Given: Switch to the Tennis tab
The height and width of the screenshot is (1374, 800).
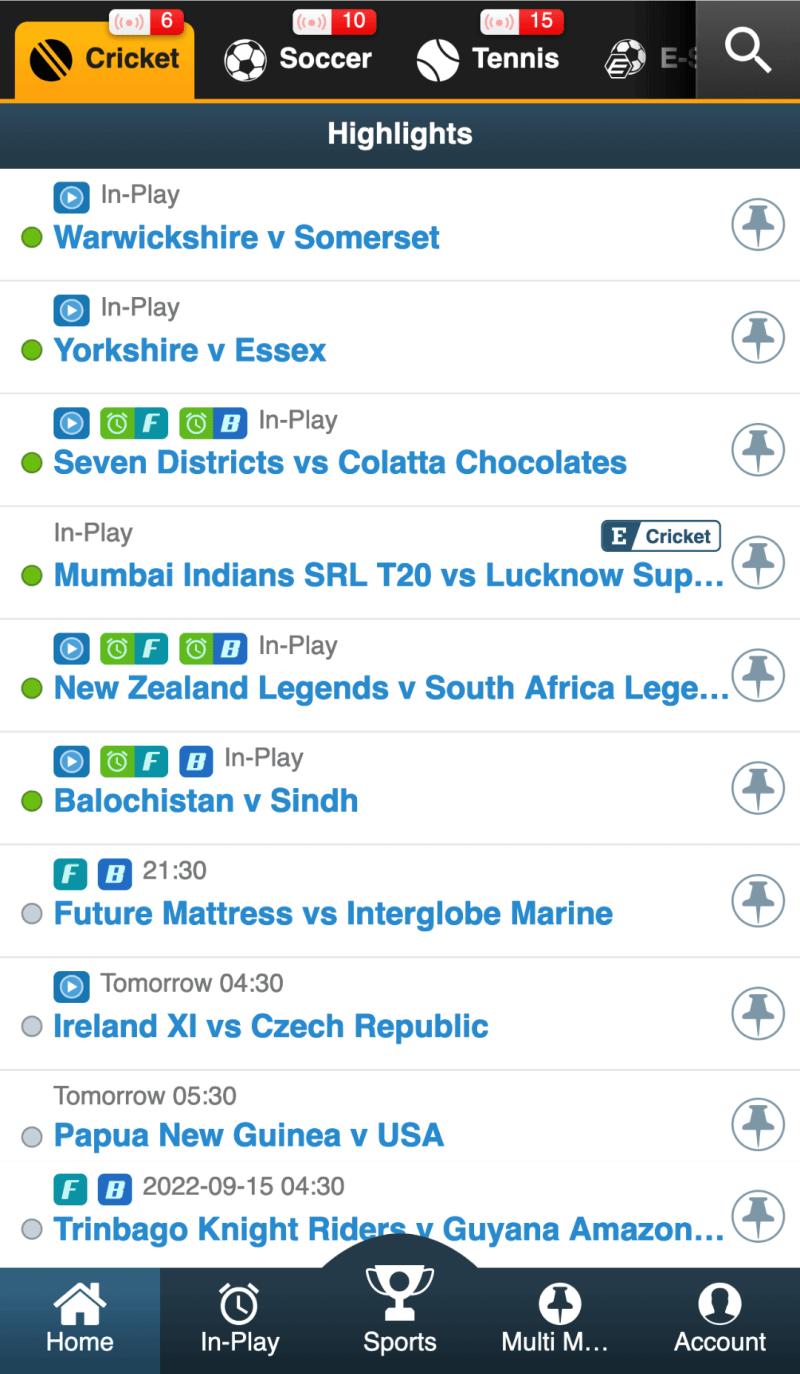Looking at the screenshot, I should 488,59.
